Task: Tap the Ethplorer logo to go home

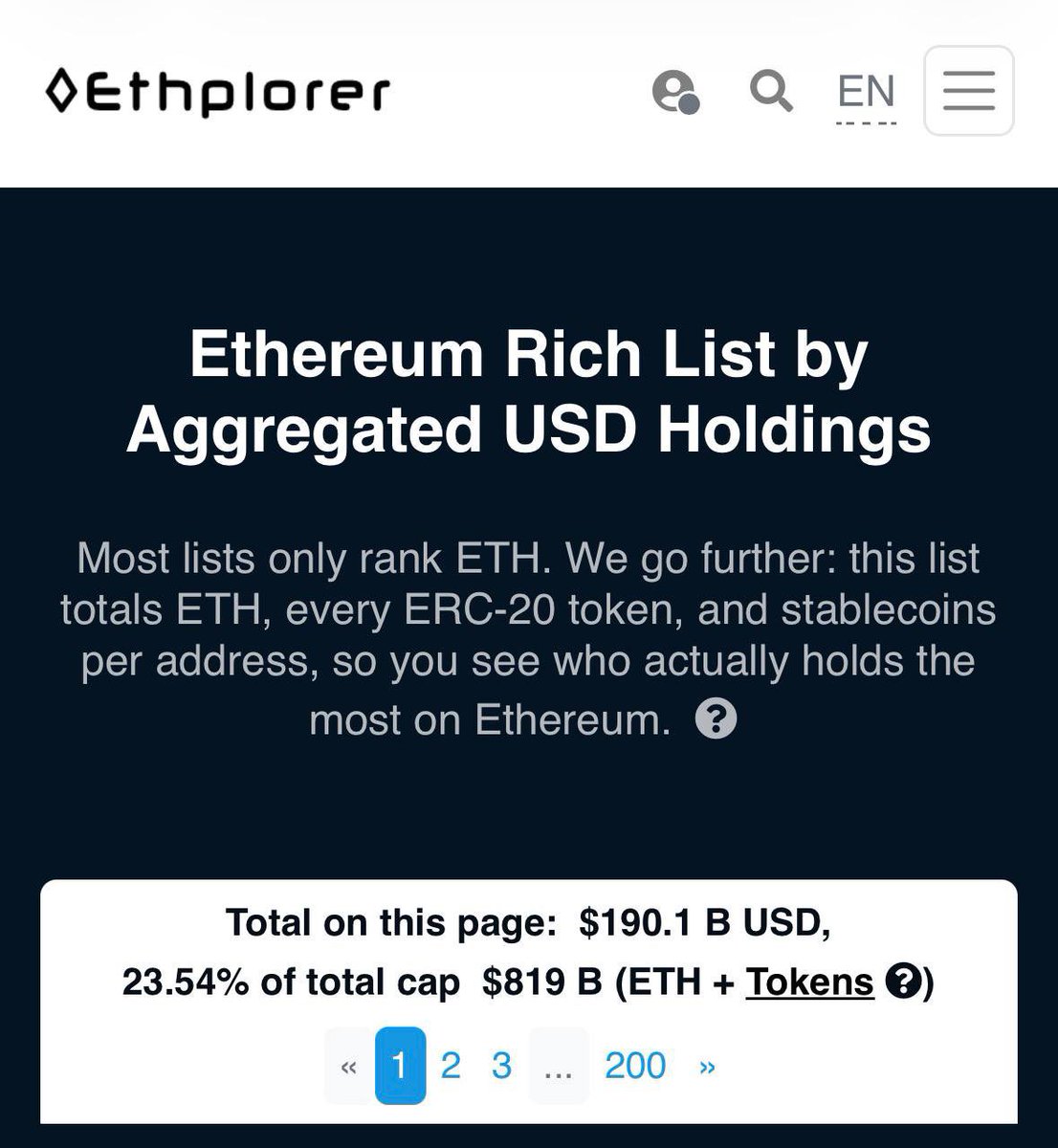Action: pyautogui.click(x=218, y=93)
